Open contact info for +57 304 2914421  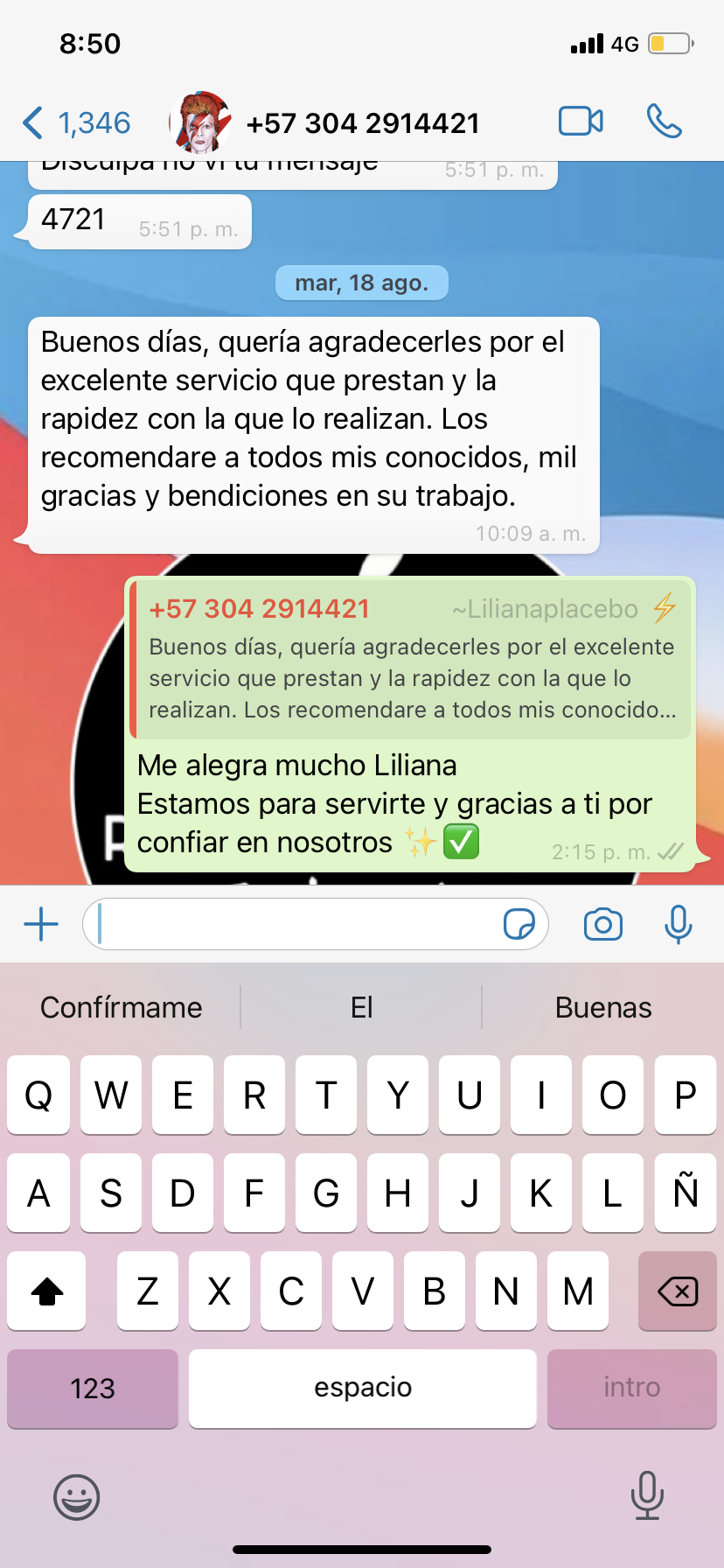tap(362, 123)
